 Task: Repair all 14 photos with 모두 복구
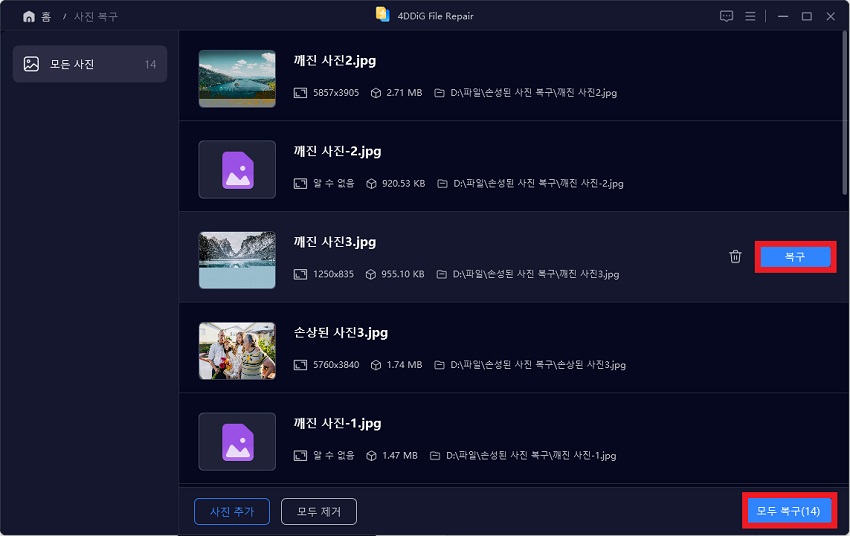(x=788, y=512)
